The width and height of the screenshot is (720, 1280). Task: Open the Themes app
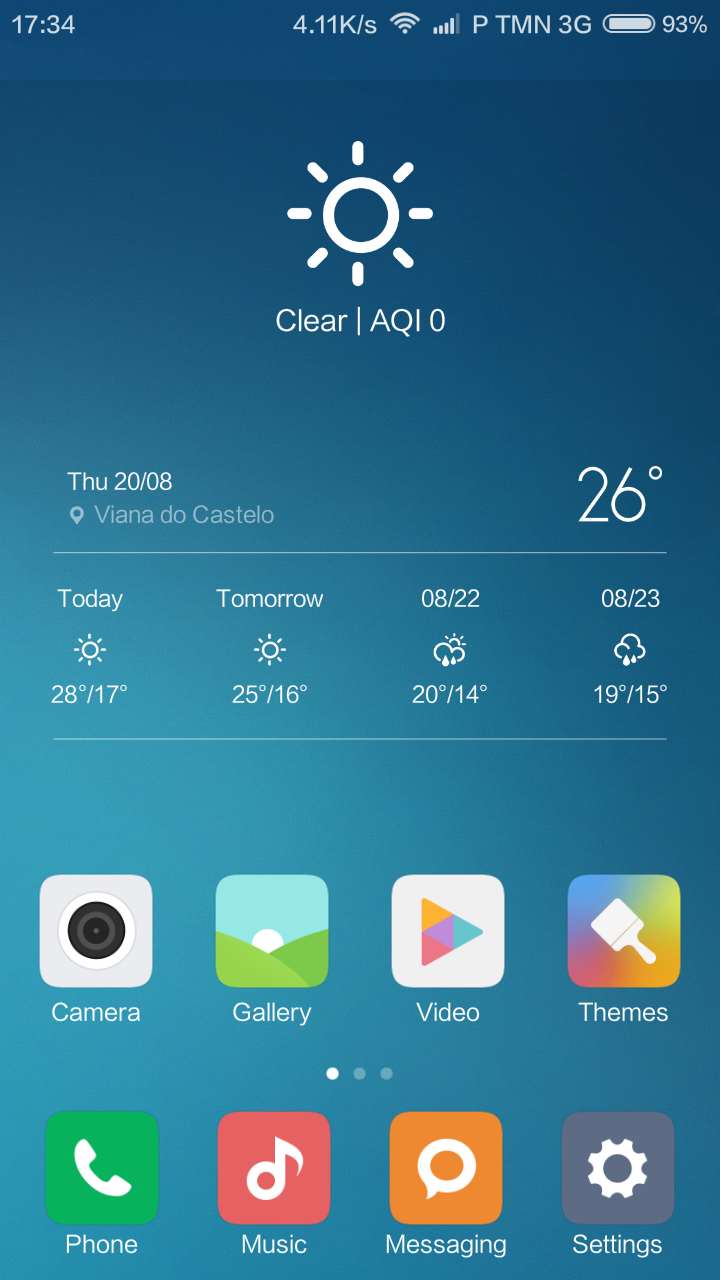[624, 931]
